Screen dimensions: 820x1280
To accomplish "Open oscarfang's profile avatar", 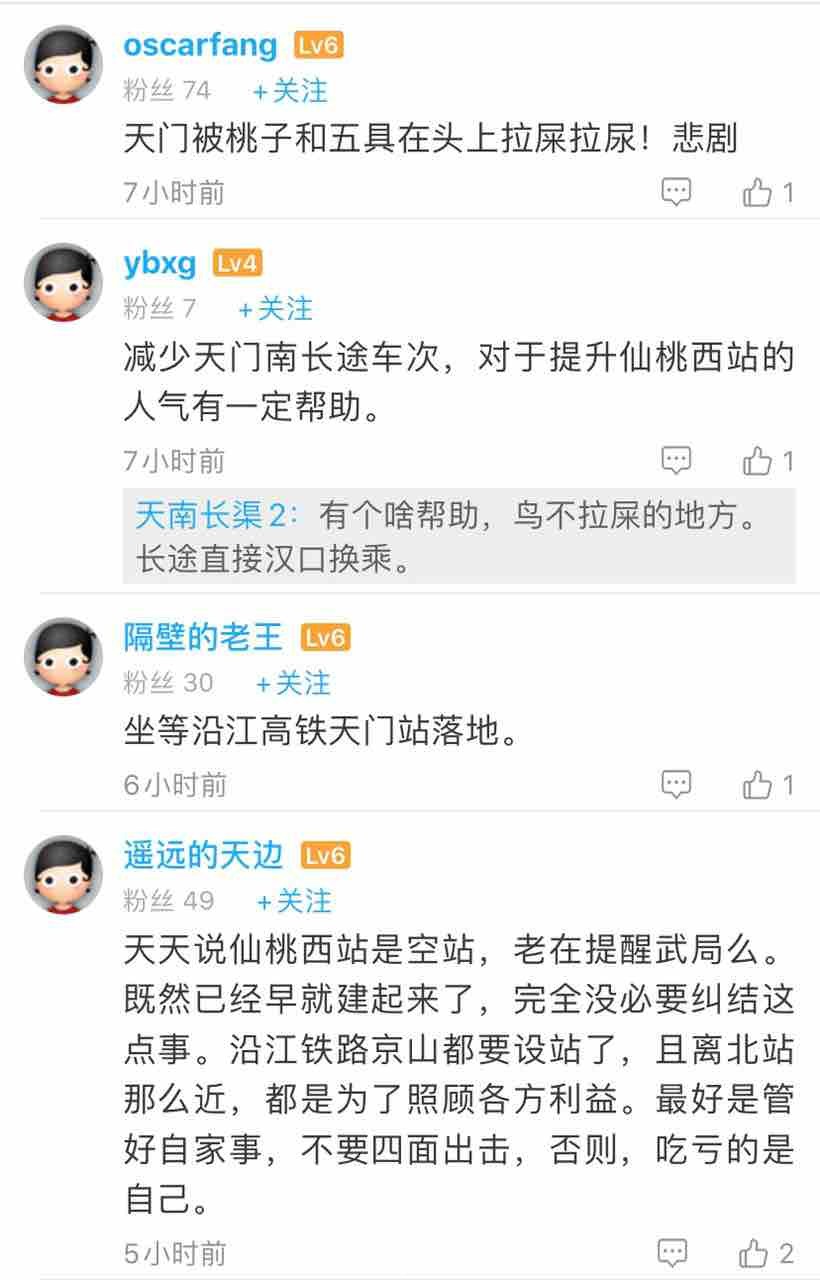I will (63, 64).
